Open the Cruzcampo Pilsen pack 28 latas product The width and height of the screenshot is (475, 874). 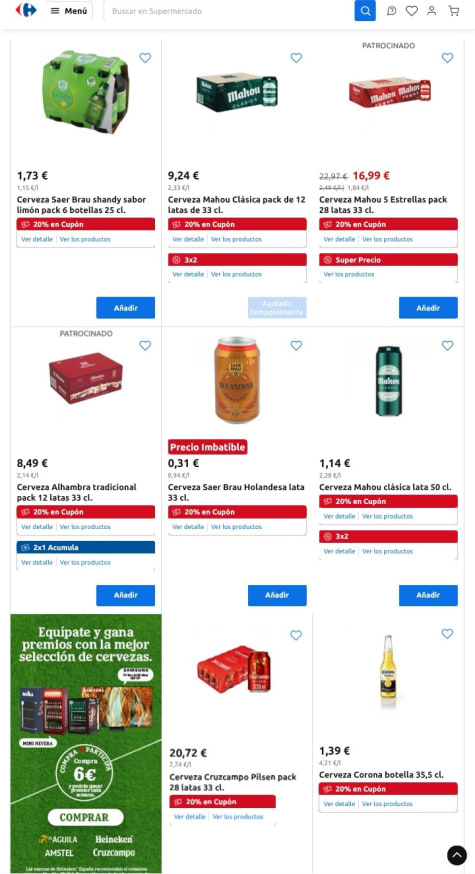(x=233, y=782)
